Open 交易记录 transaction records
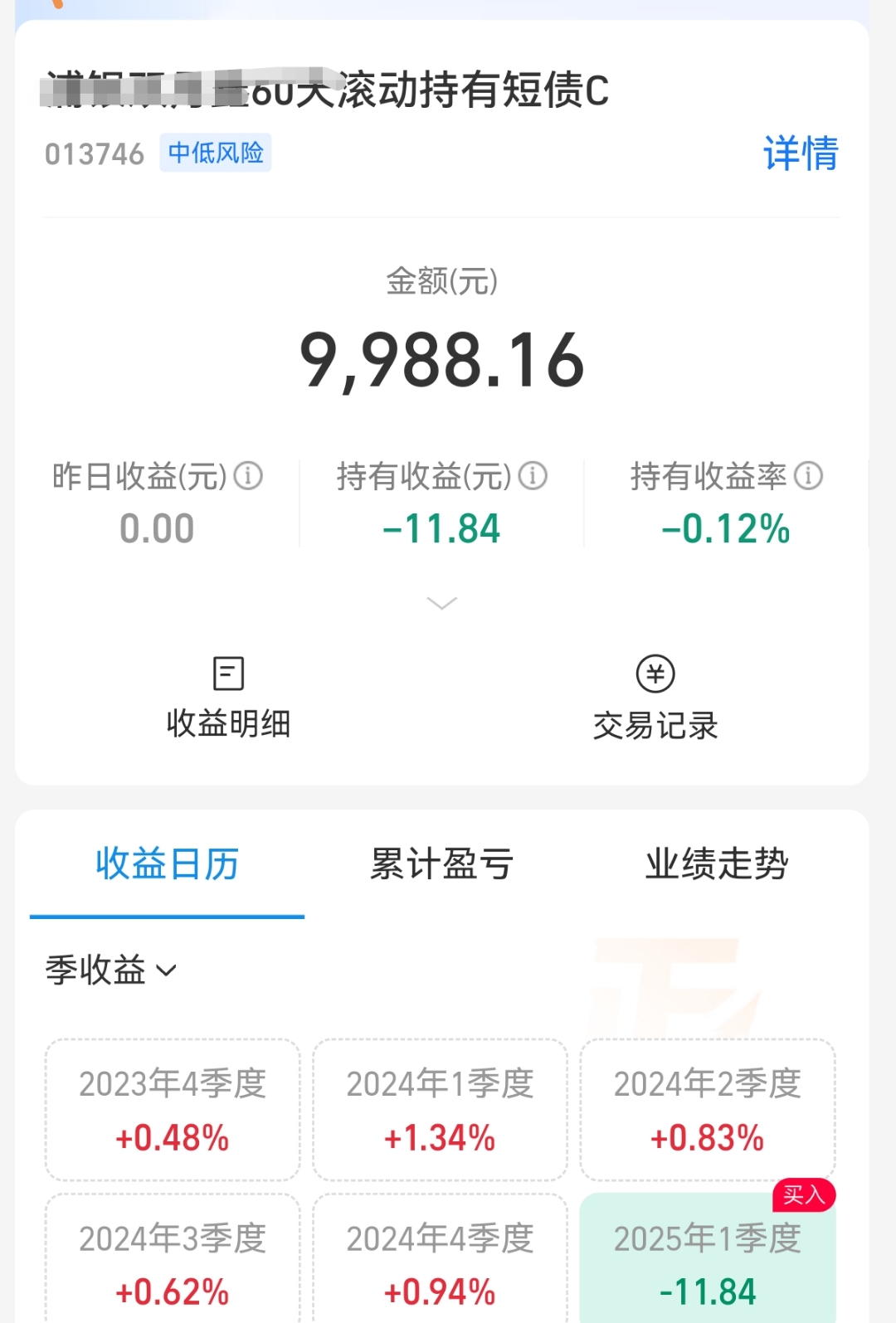The width and height of the screenshot is (896, 1323). (655, 698)
